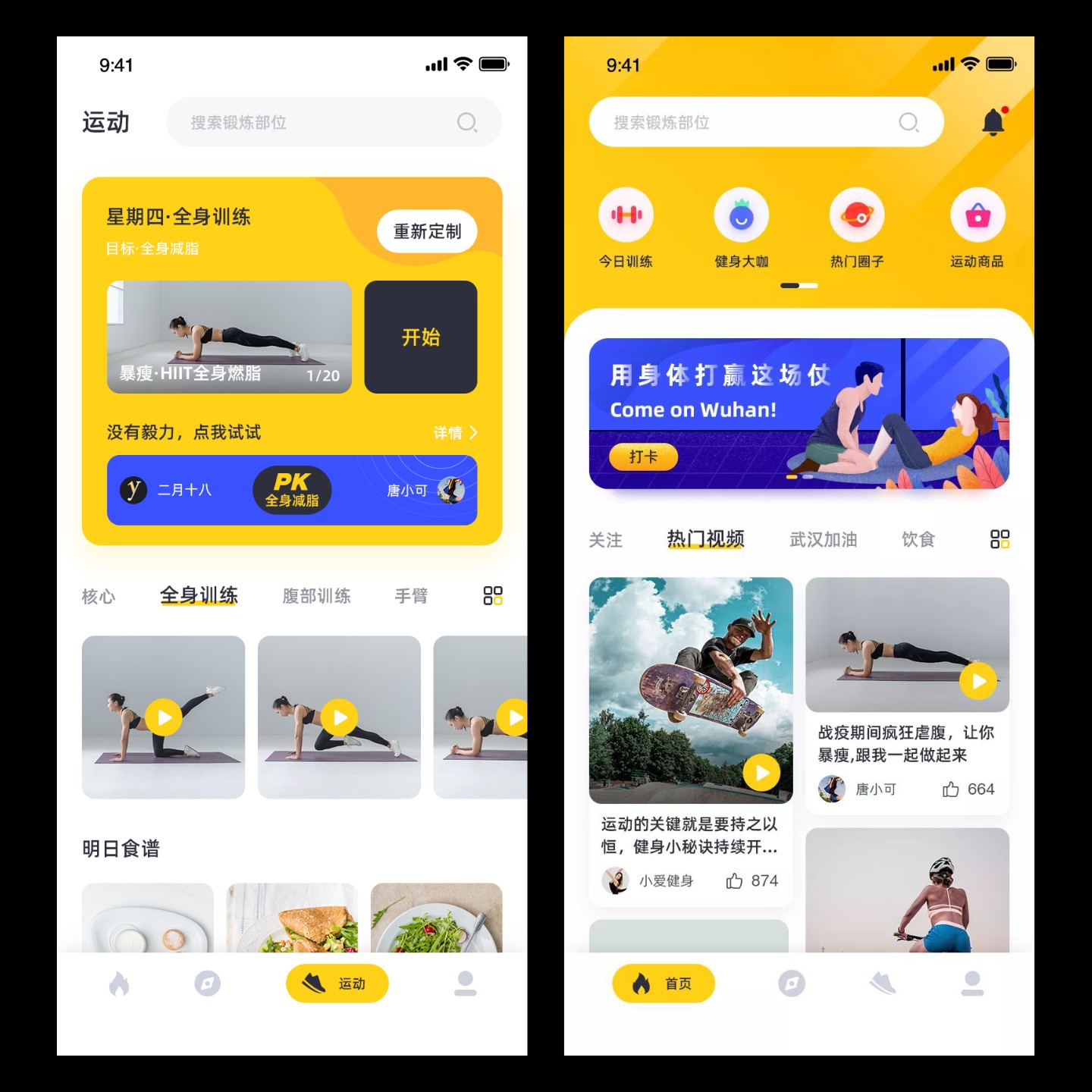Image resolution: width=1092 pixels, height=1092 pixels.
Task: Open the 暴瘦·HIIT全身燃脂 workout card
Action: tap(229, 337)
